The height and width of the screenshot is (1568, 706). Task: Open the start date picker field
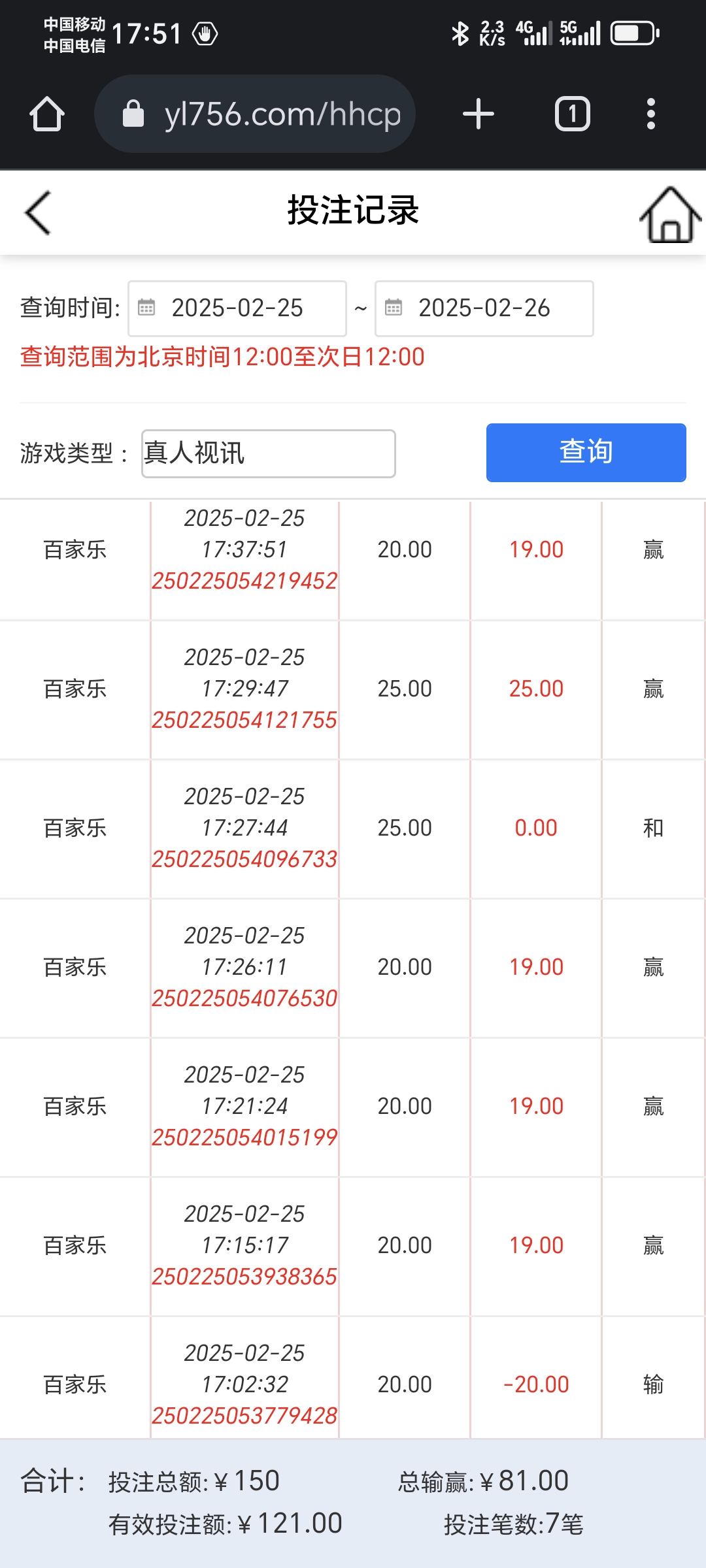237,308
